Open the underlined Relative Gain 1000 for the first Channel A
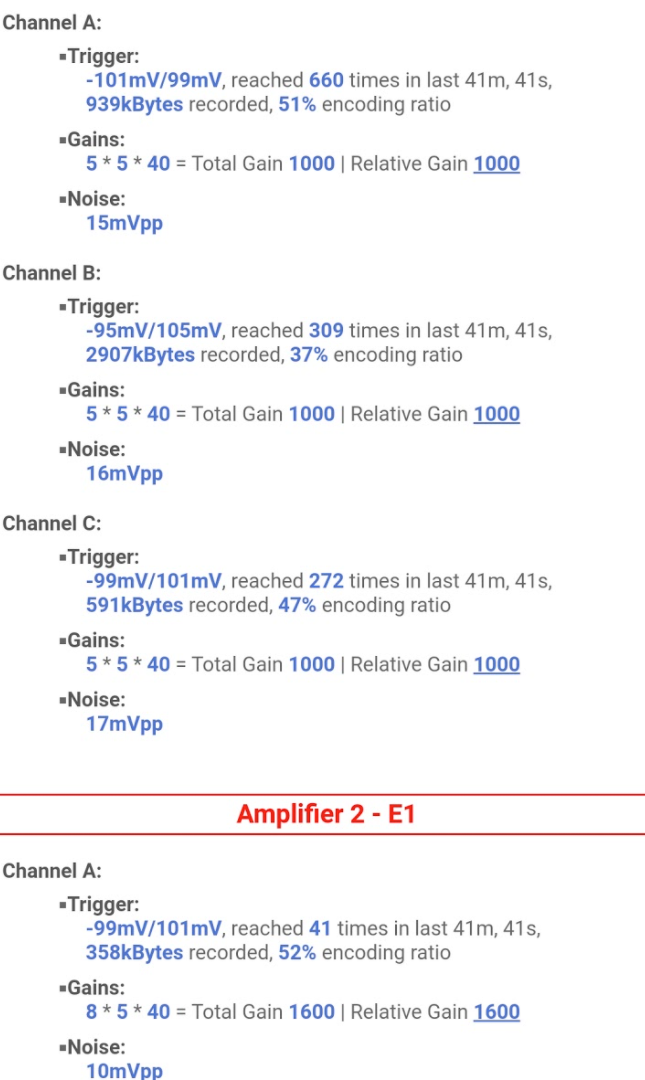The width and height of the screenshot is (645, 1080). pos(496,164)
